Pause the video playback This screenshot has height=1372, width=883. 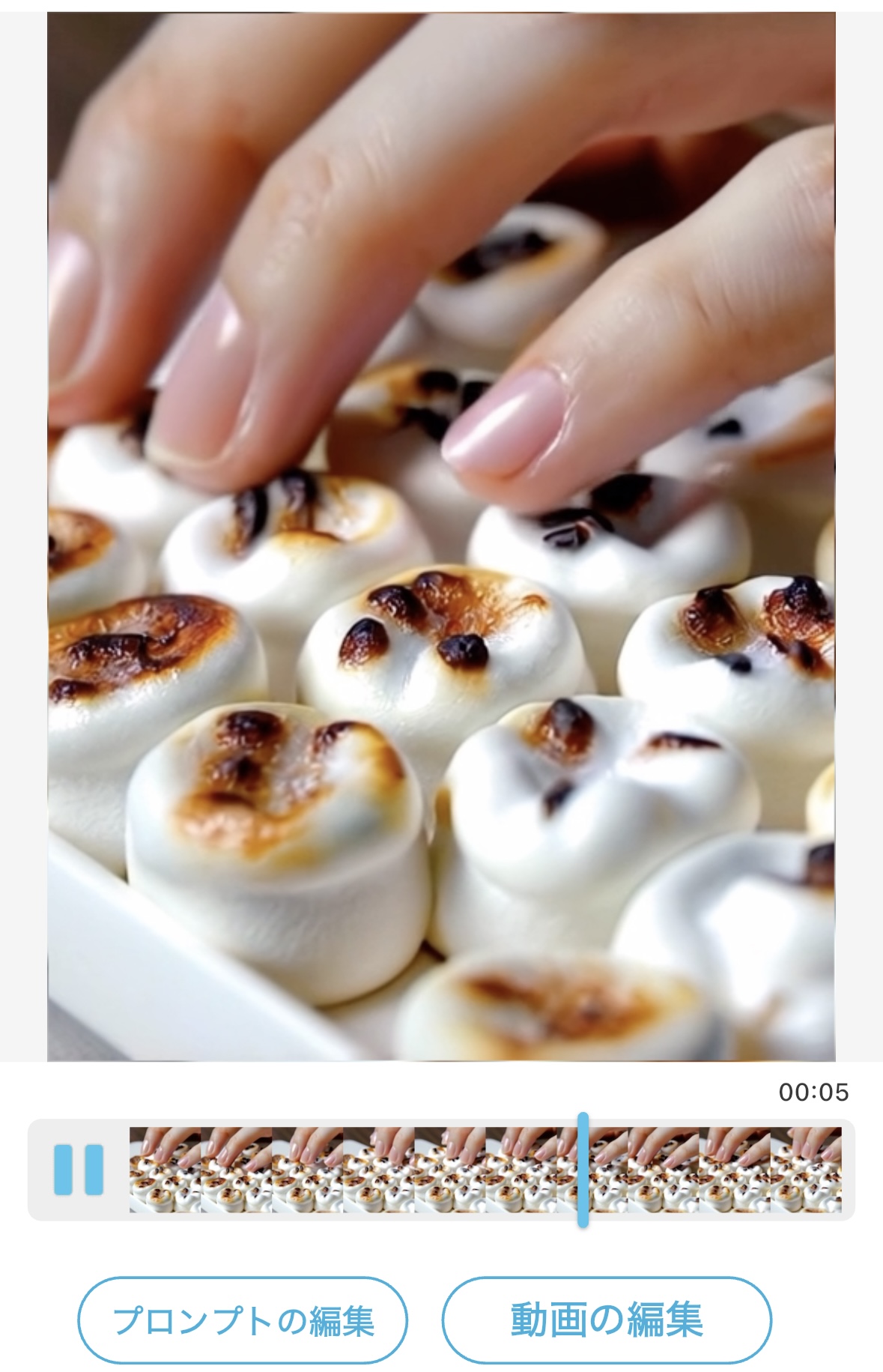point(78,1169)
